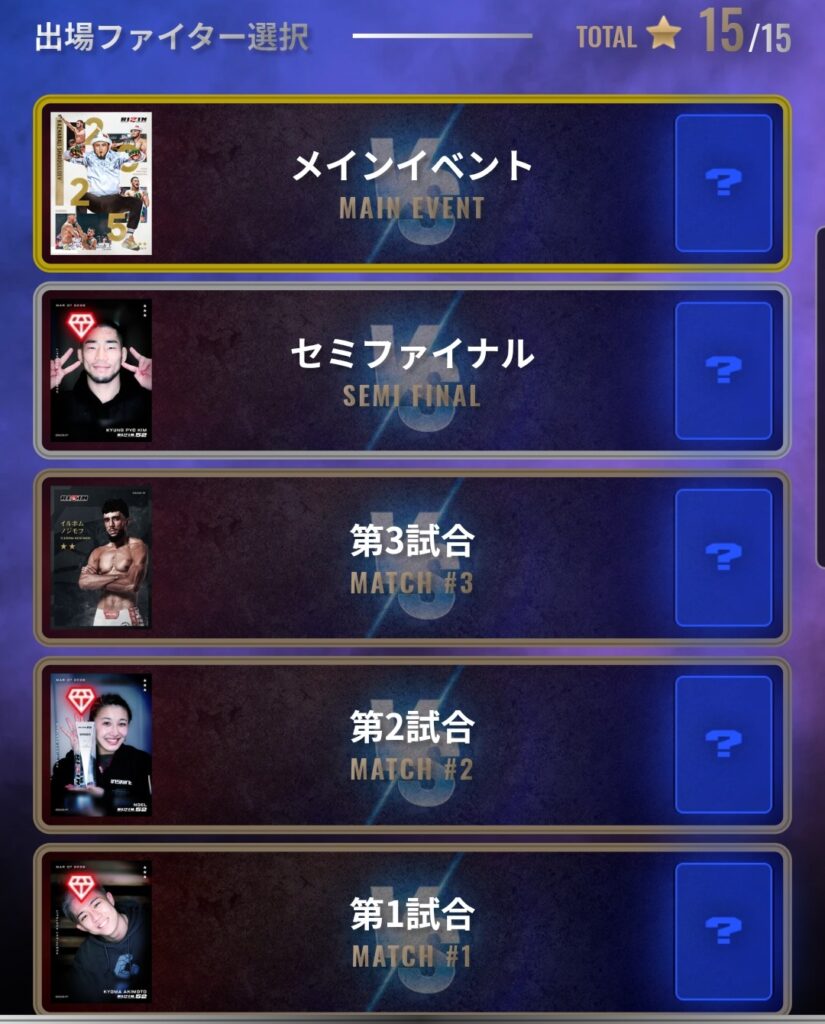Open the Main Event fighter card
Viewport: 825px width, 1024px height.
[x=101, y=183]
